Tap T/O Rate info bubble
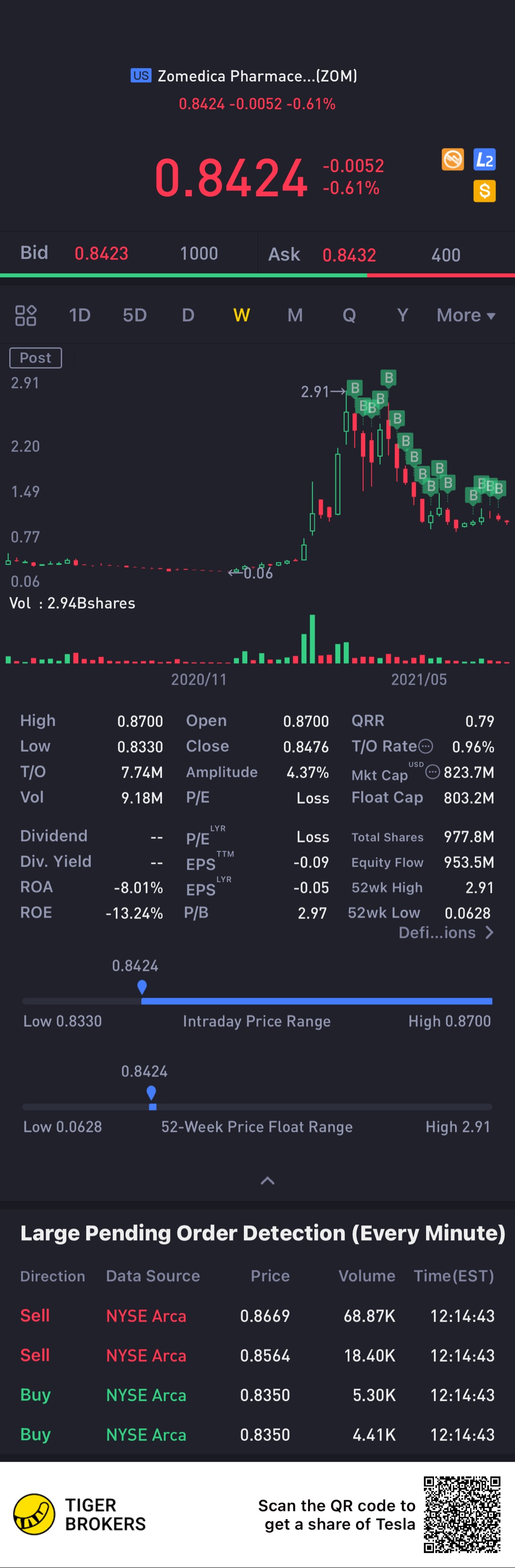Screen dimensions: 515x1568 (x=426, y=746)
